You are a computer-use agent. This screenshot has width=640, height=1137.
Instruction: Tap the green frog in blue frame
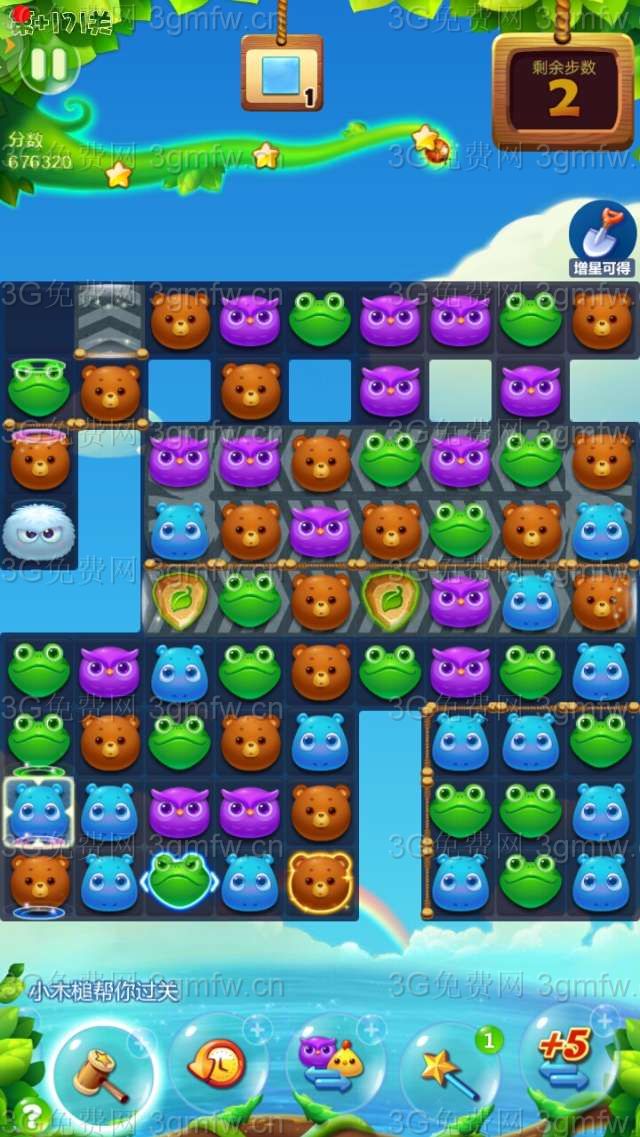point(178,881)
